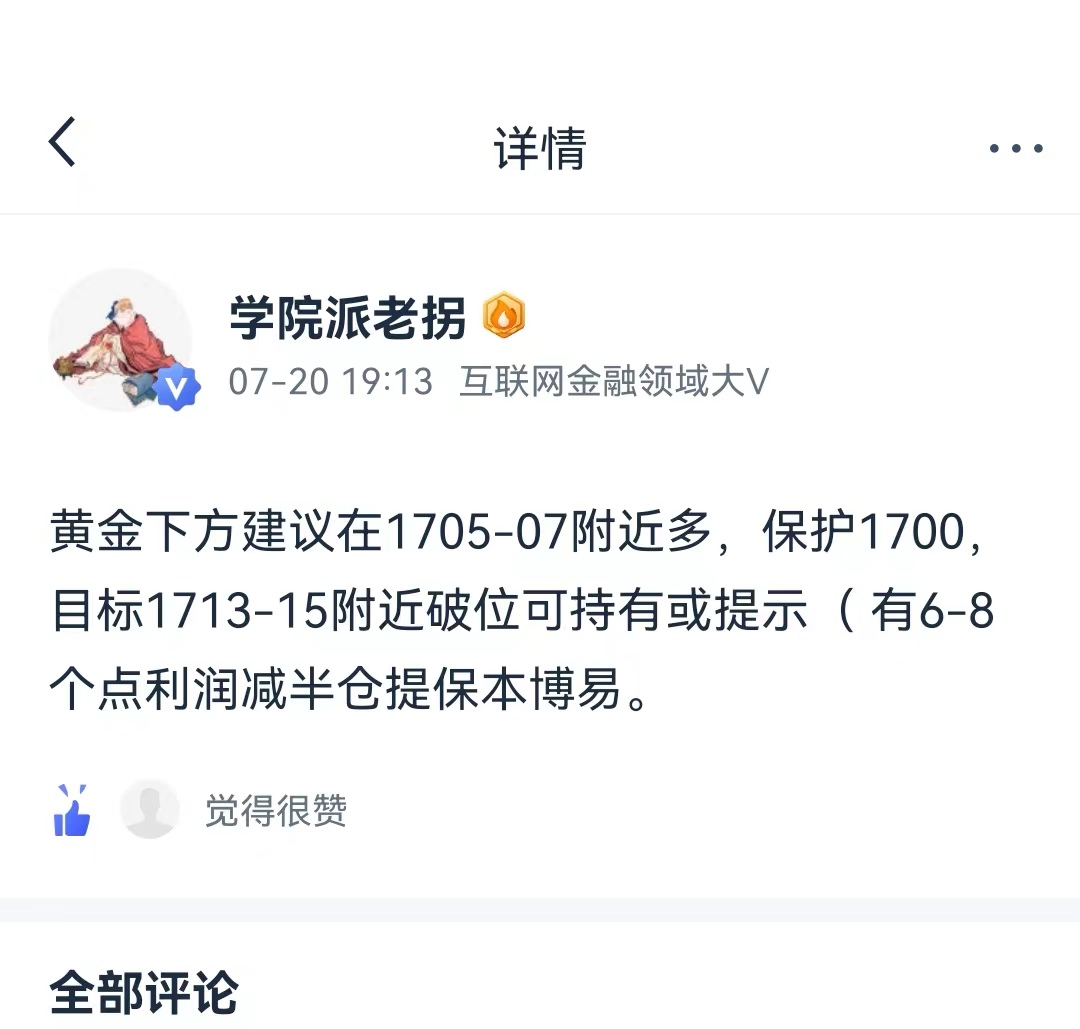Open 学院派老拐's profile avatar

click(121, 339)
